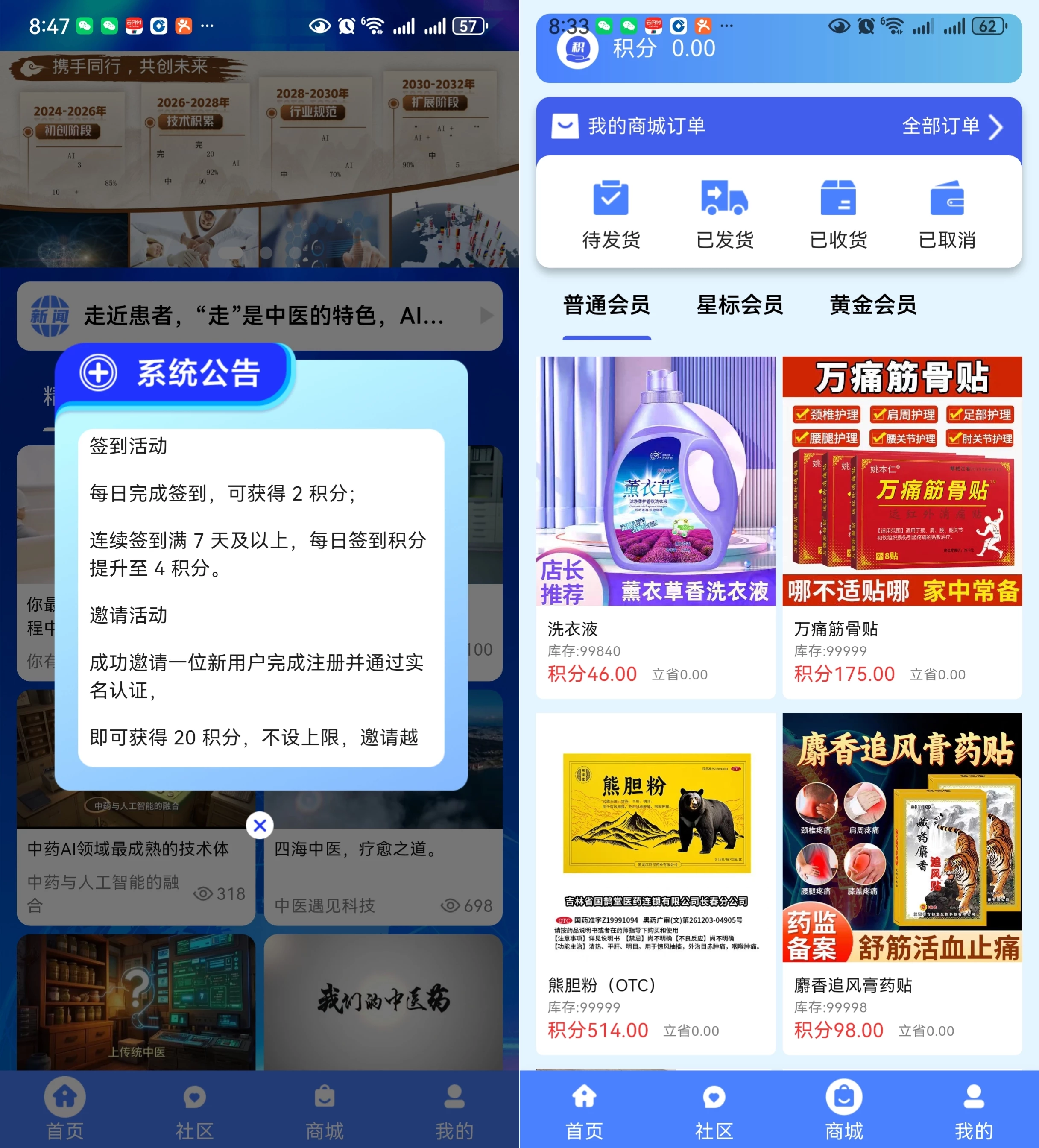Image resolution: width=1039 pixels, height=1148 pixels.
Task: Check 已取消 orders
Action: [x=947, y=215]
